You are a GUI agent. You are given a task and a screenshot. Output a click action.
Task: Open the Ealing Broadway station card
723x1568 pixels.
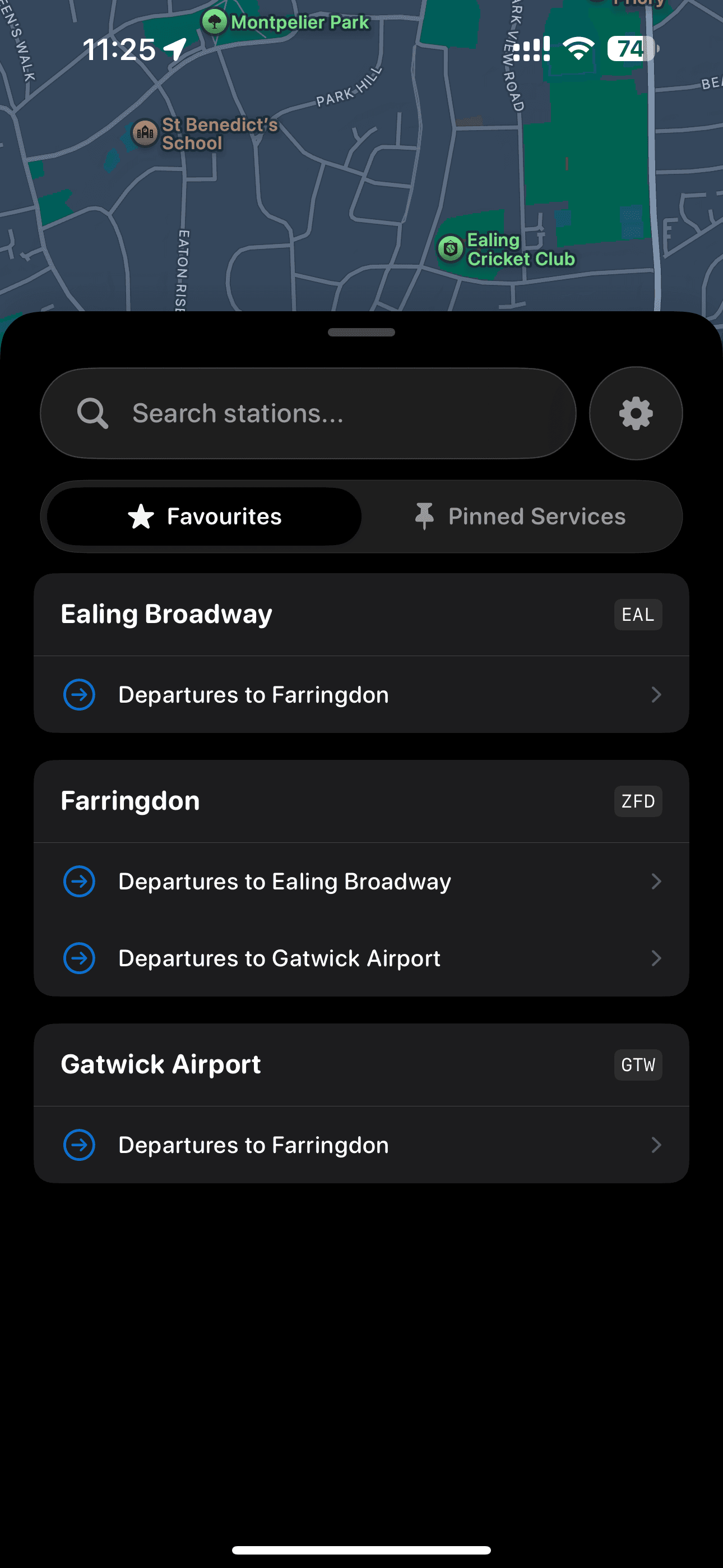point(166,614)
